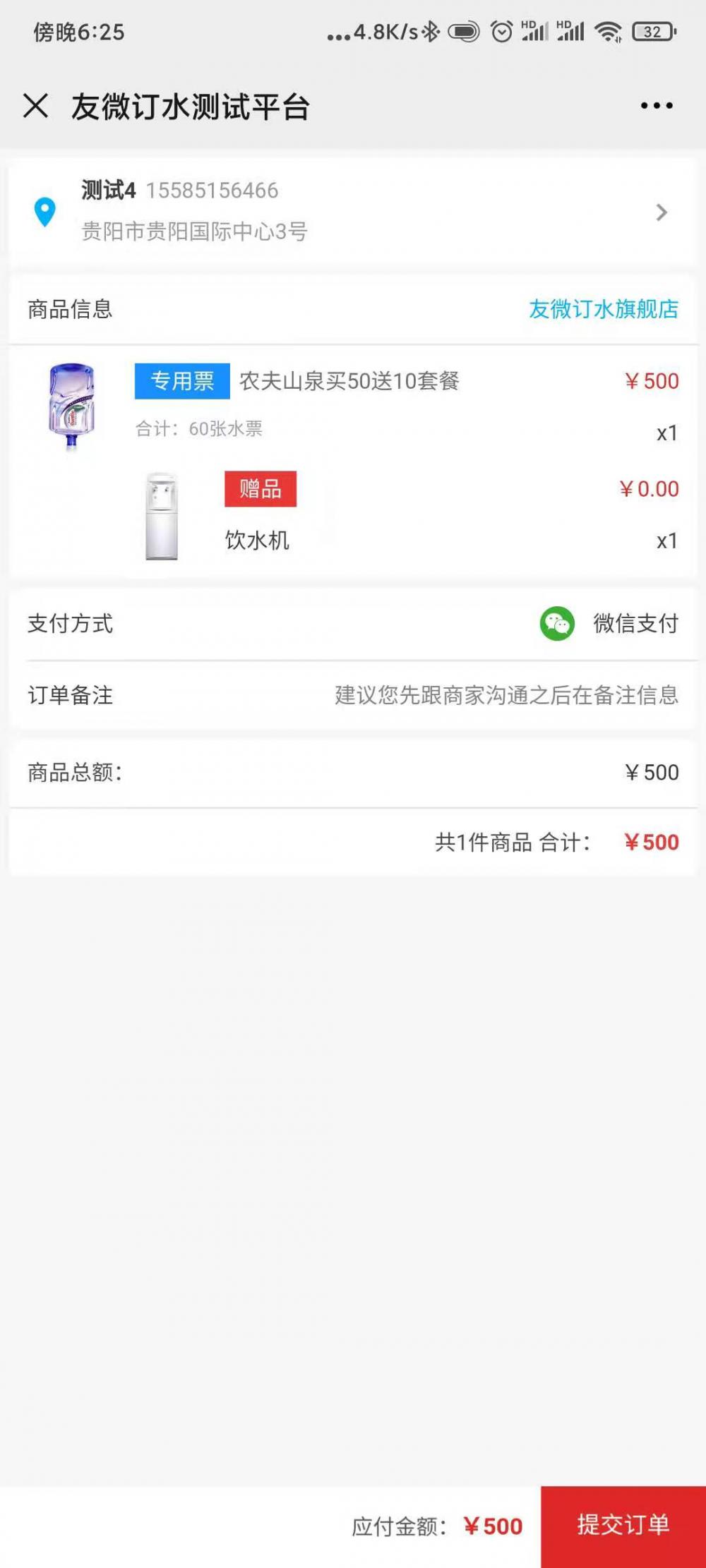Close the 友微订水测试平台 page

click(x=35, y=107)
